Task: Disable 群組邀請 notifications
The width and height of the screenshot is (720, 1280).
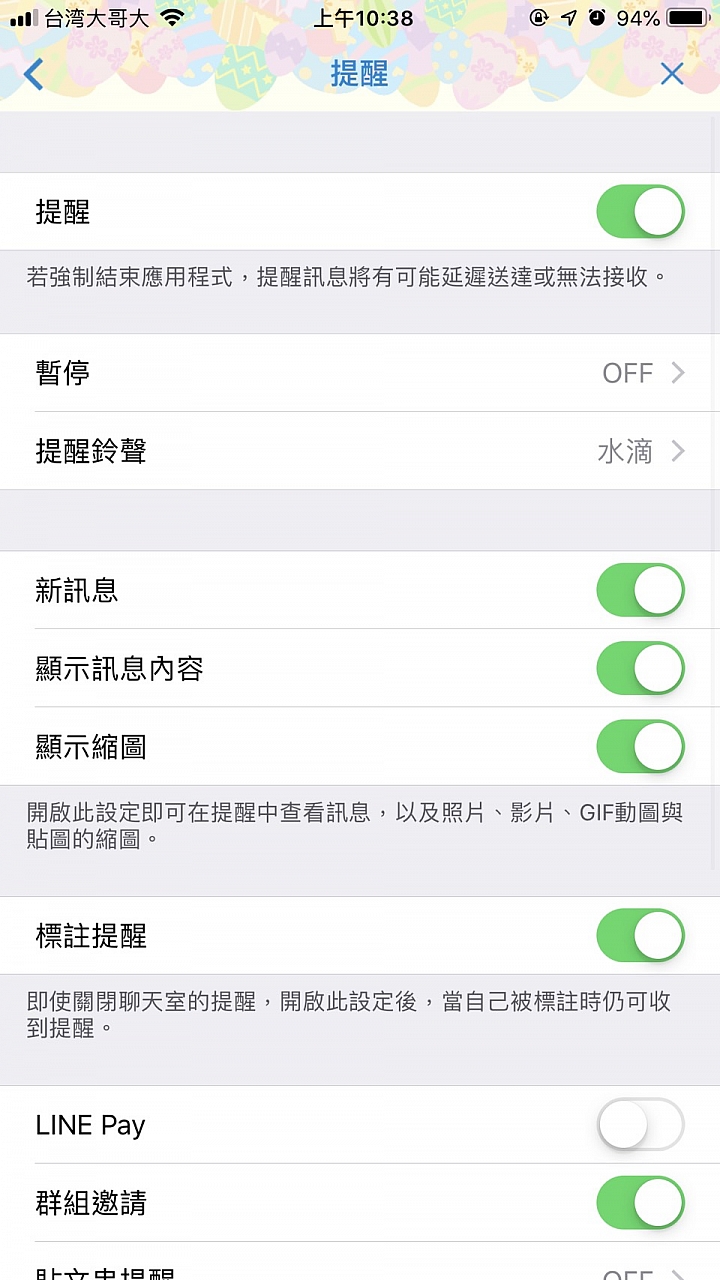Action: tap(640, 1203)
